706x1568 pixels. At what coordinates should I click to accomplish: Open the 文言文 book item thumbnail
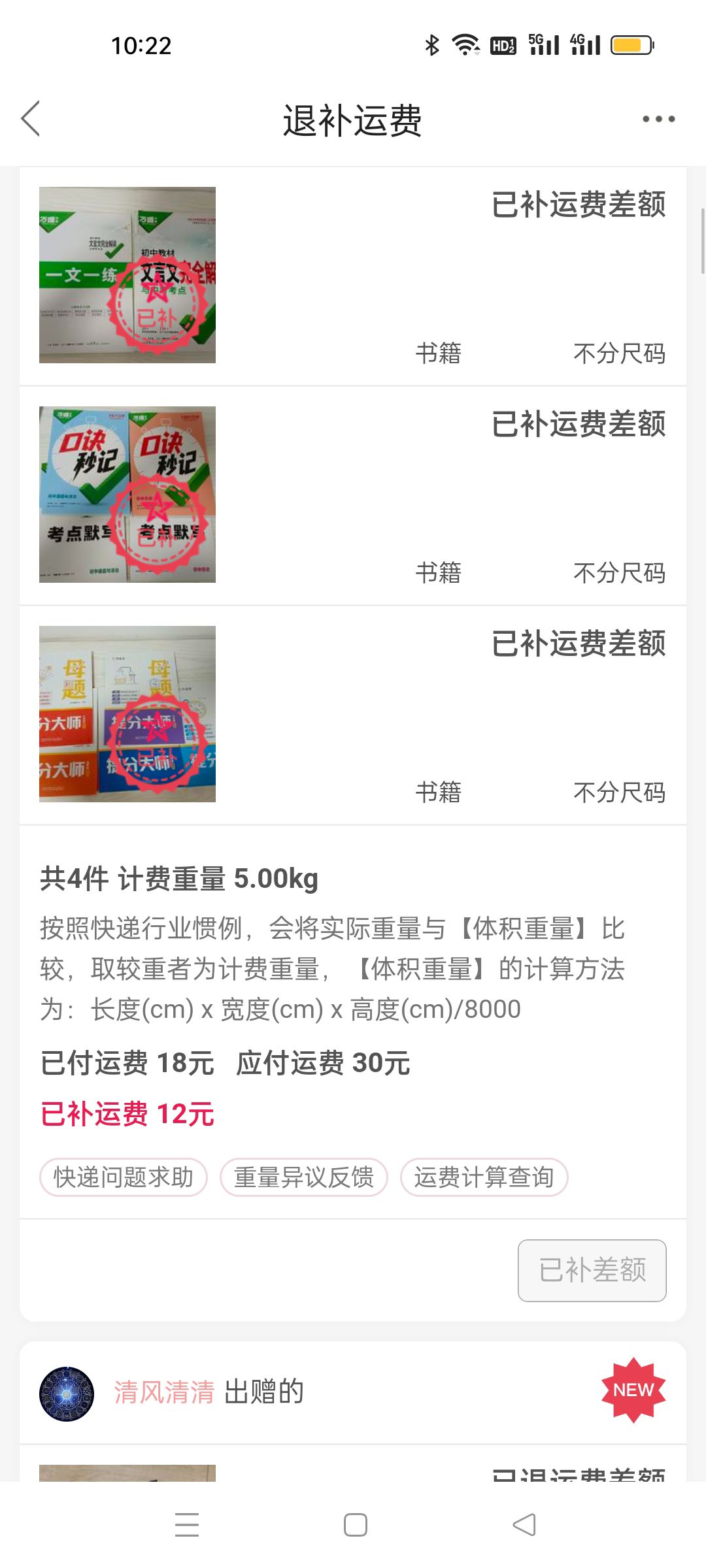click(x=127, y=275)
